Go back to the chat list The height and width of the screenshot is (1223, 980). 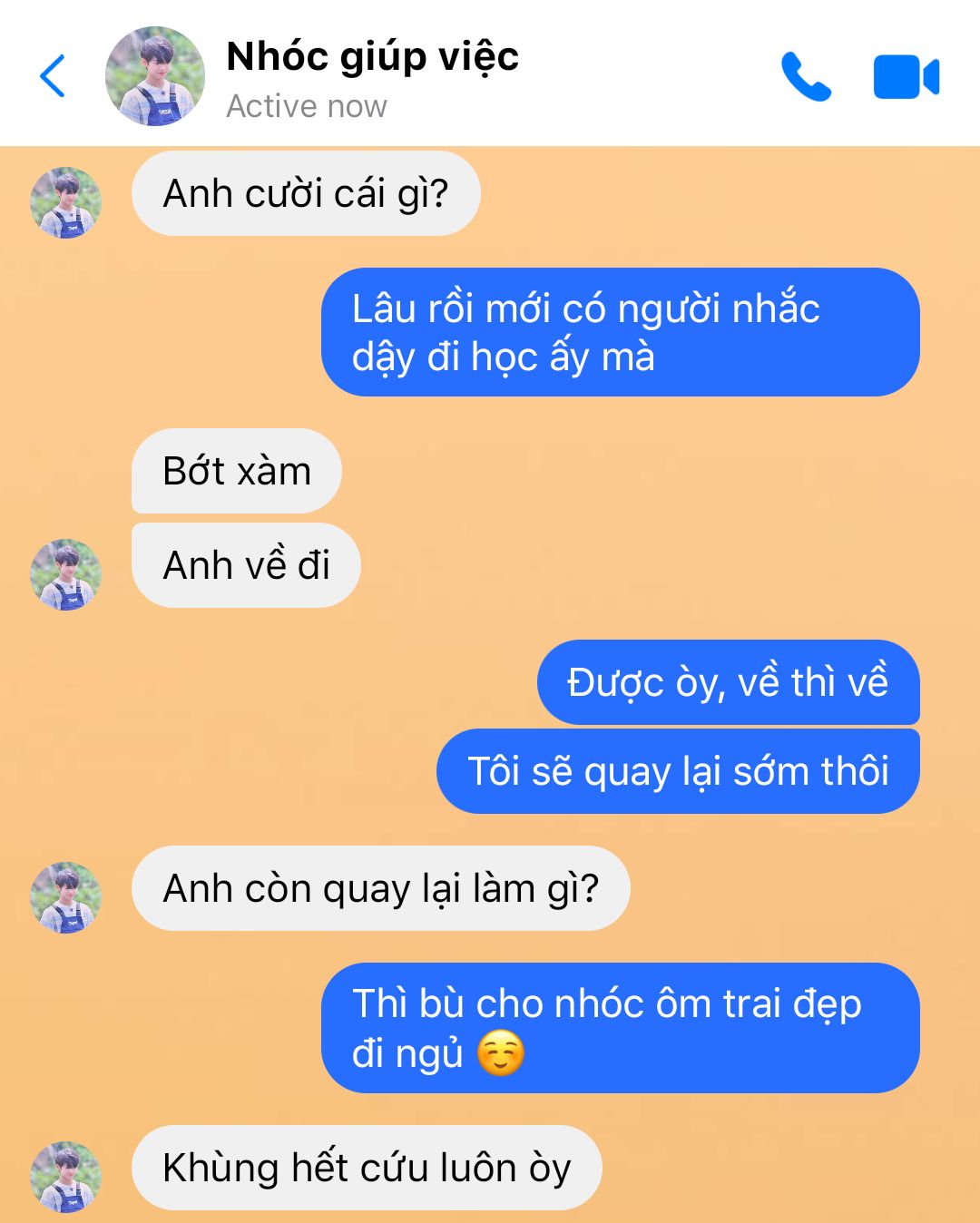[53, 76]
